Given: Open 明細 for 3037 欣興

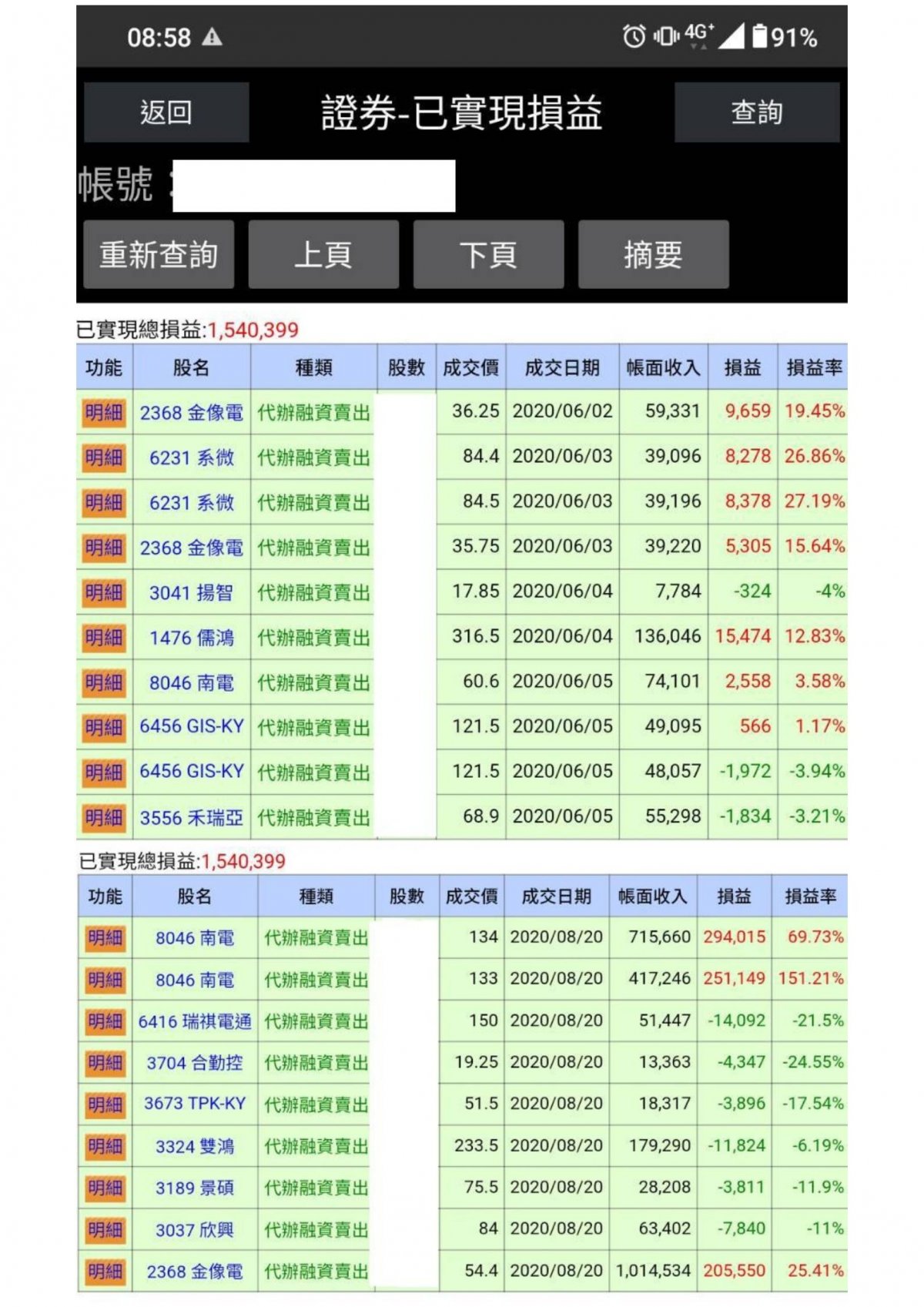Looking at the screenshot, I should [105, 1229].
